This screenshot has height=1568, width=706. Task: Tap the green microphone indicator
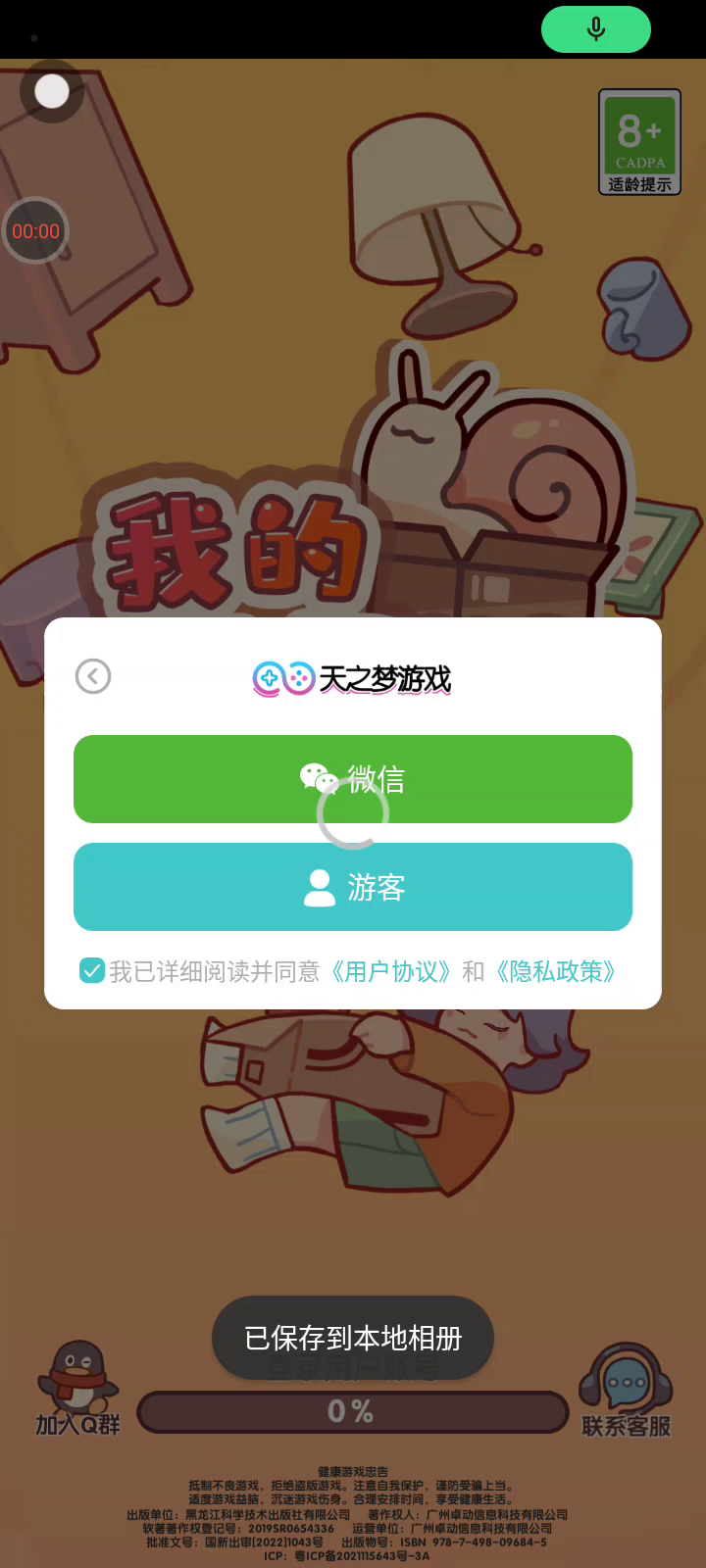[595, 29]
